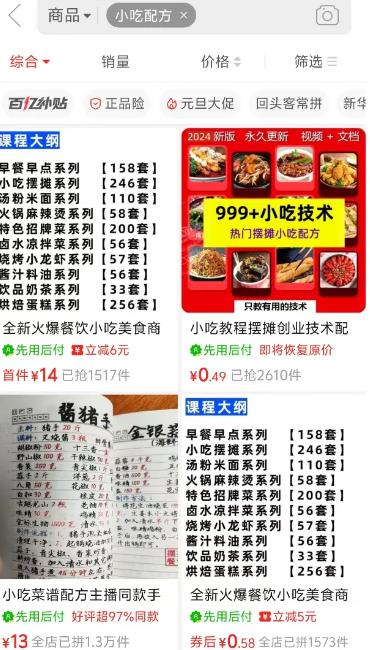Sort results by 综合

pyautogui.click(x=30, y=62)
